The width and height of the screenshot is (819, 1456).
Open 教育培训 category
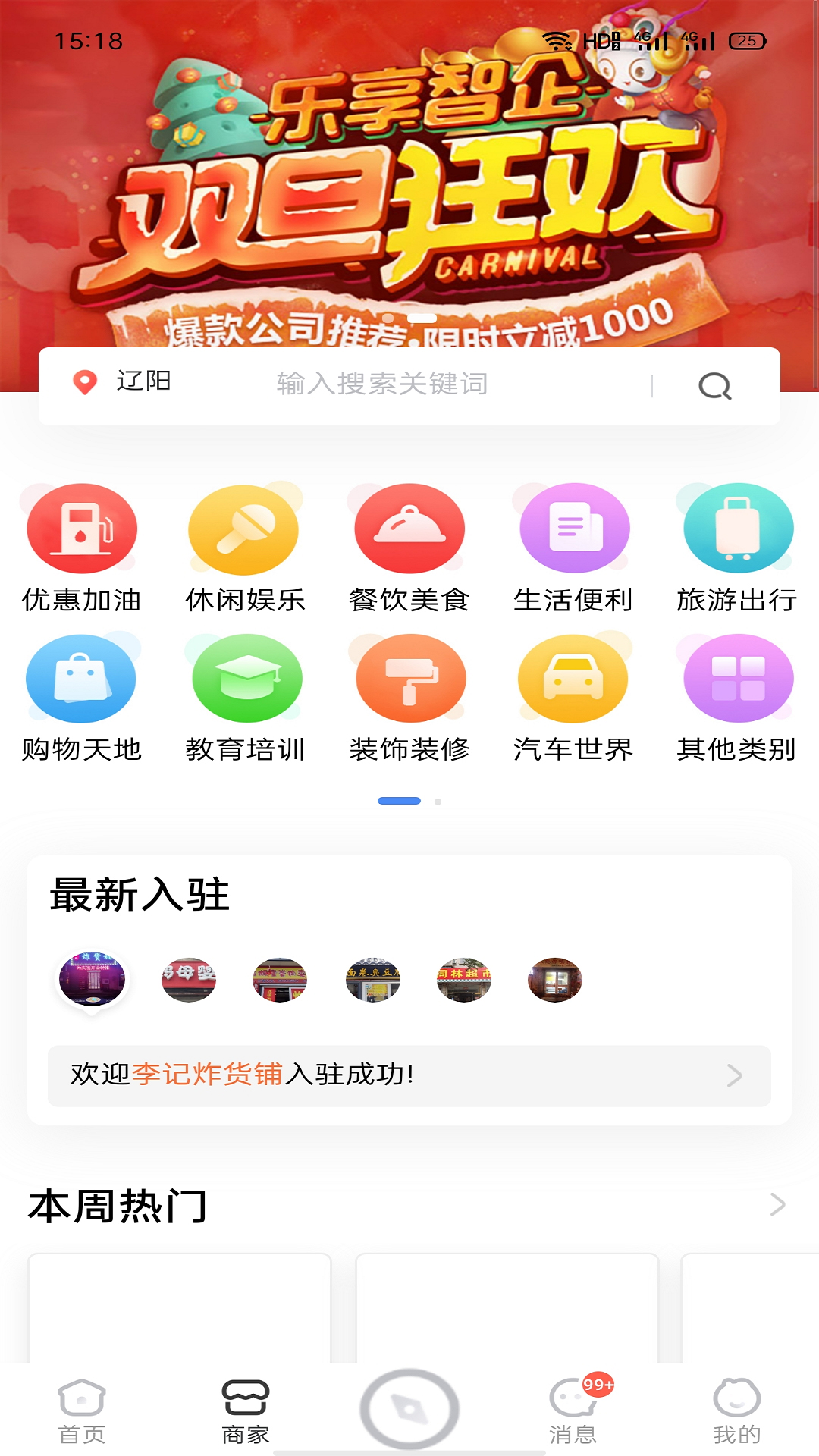coord(245,698)
